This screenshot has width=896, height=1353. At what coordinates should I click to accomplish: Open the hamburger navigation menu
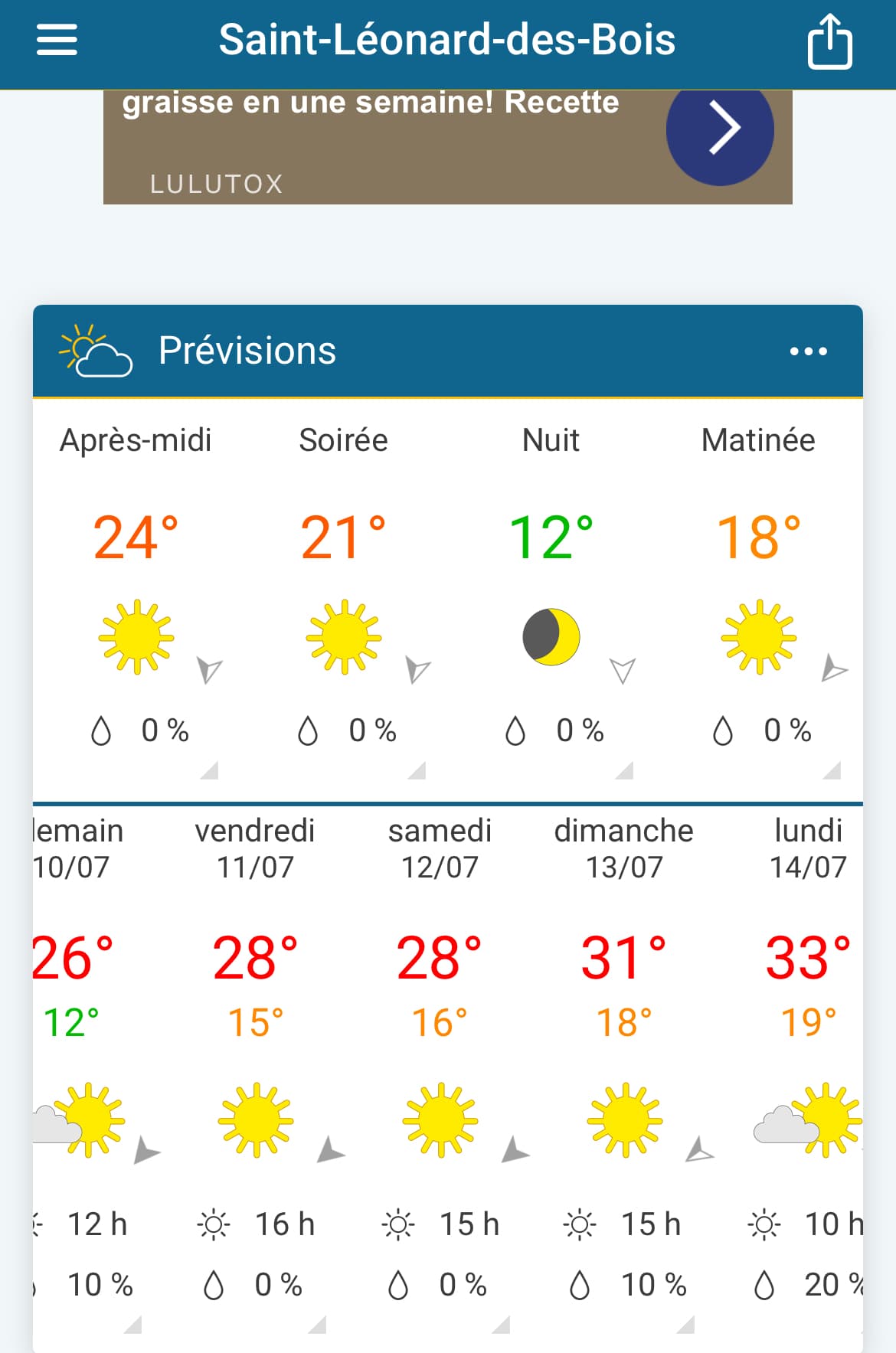(57, 40)
